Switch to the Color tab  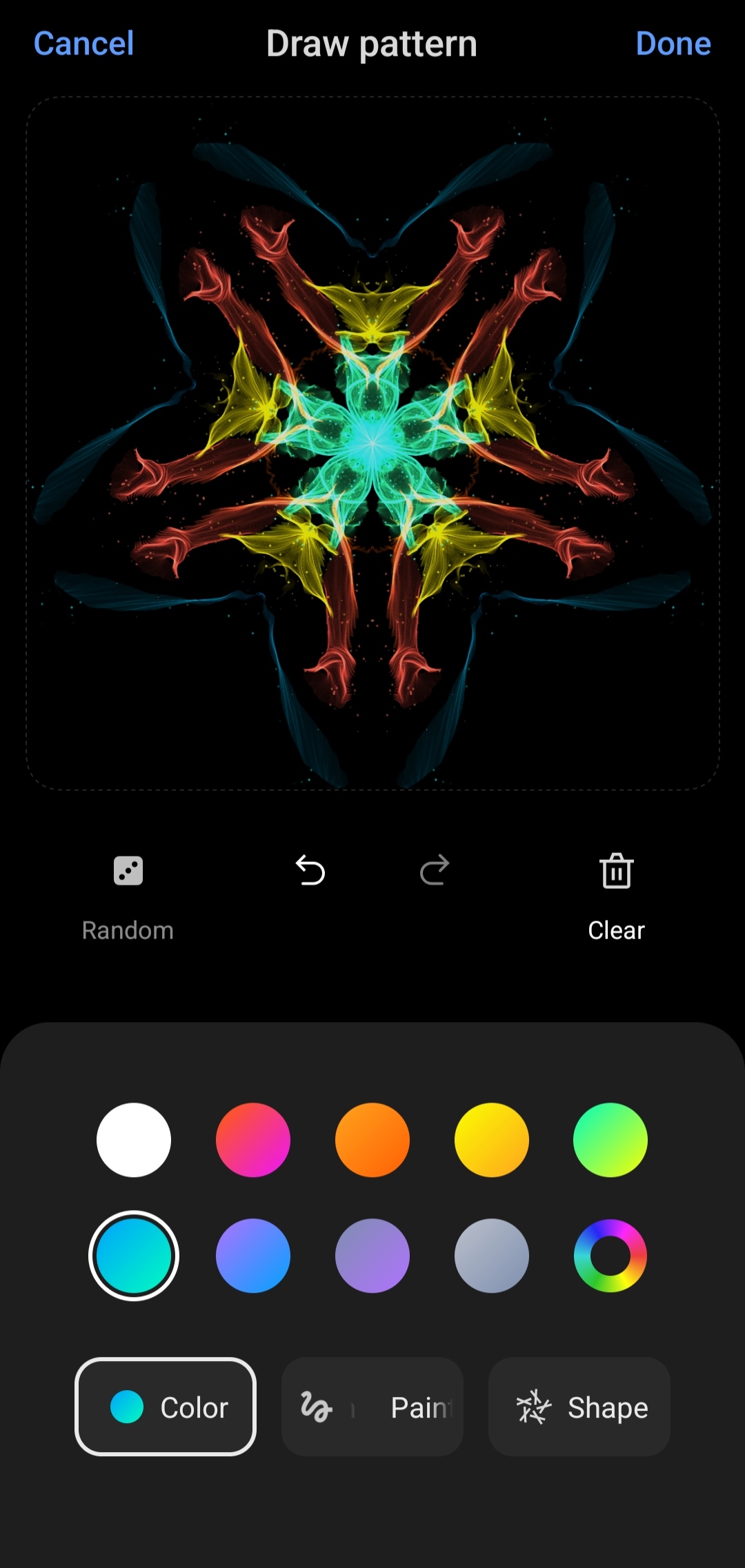click(x=166, y=1407)
